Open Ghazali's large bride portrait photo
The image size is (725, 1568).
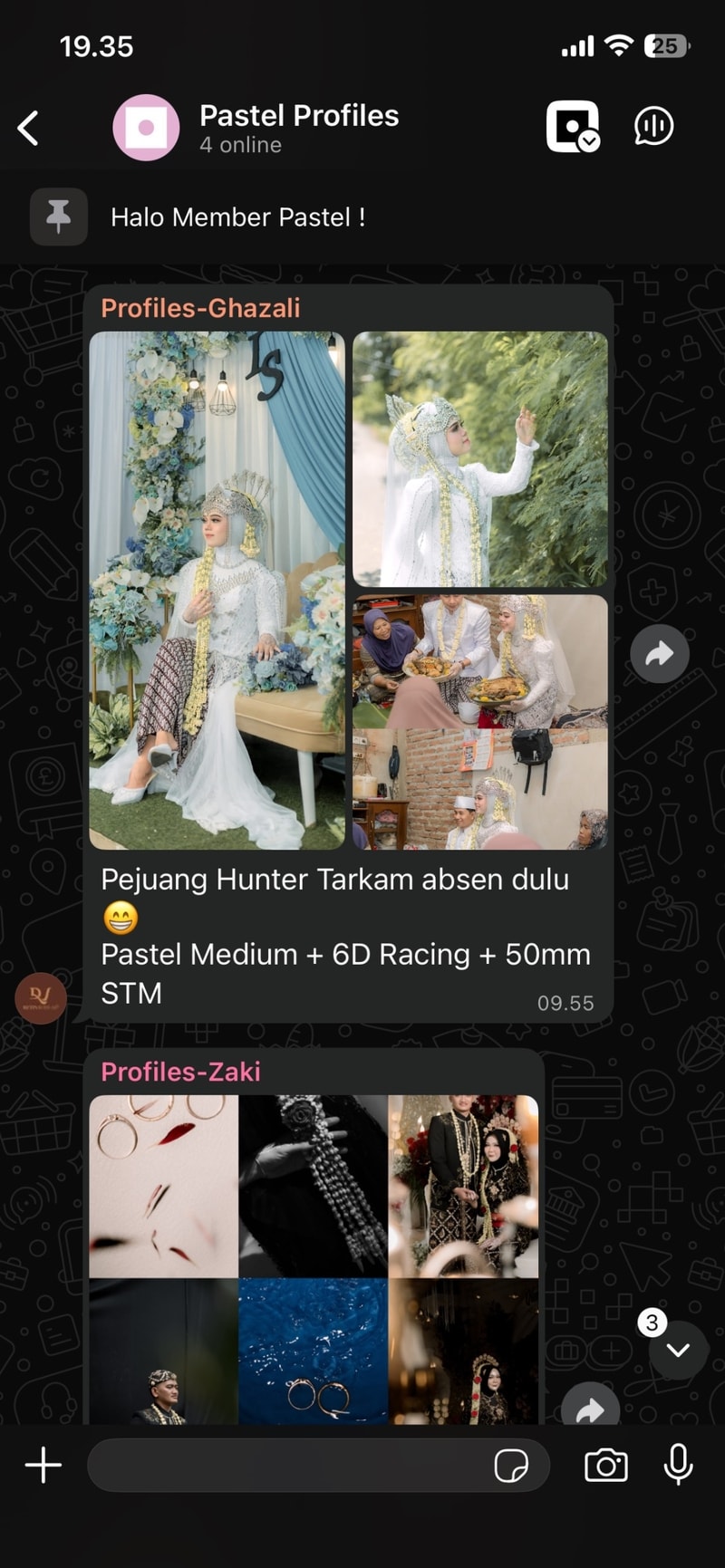pos(217,590)
